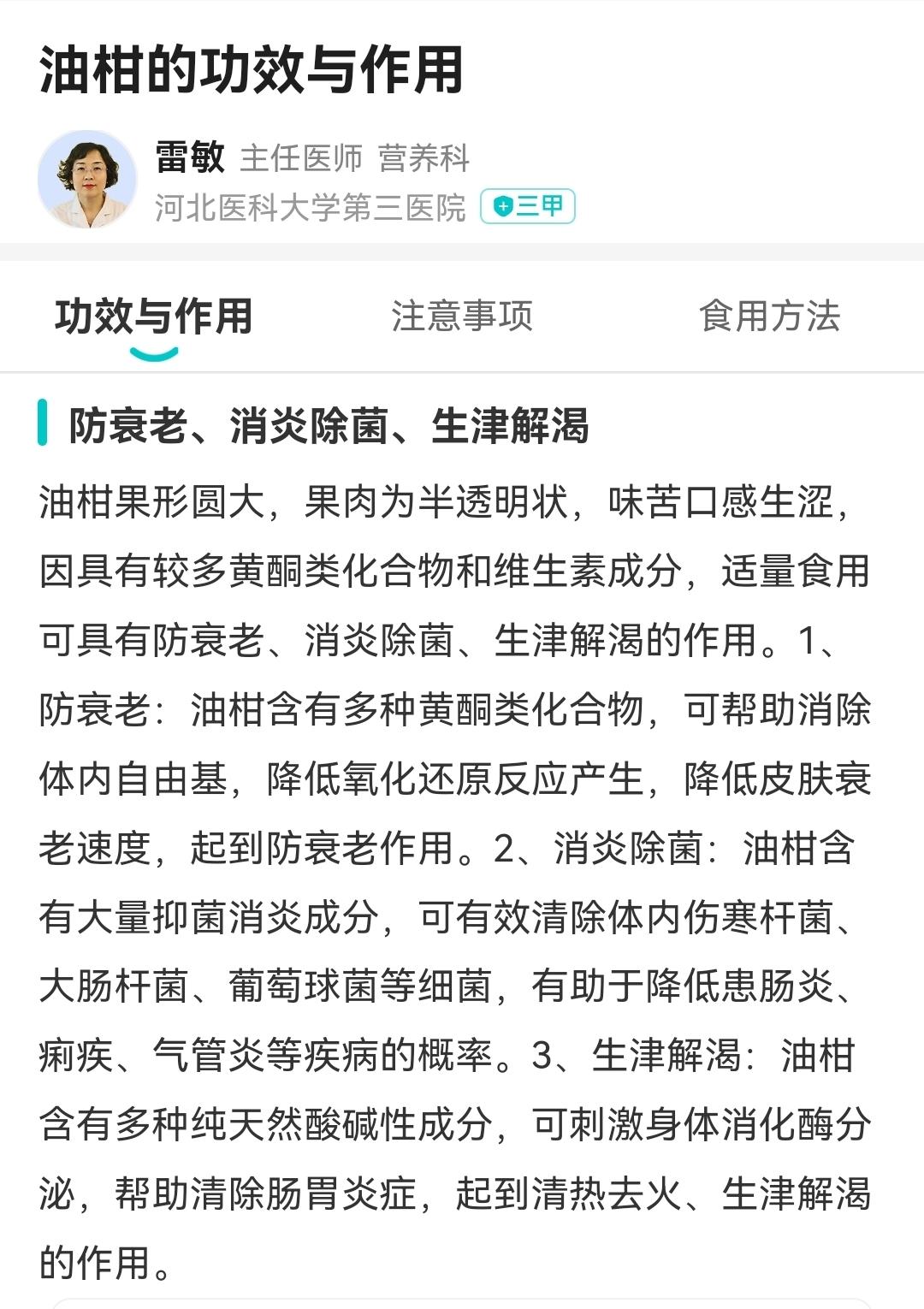This screenshot has height=1309, width=924.
Task: Click the teal smile indicator under 功效与作用
Action: [154, 352]
